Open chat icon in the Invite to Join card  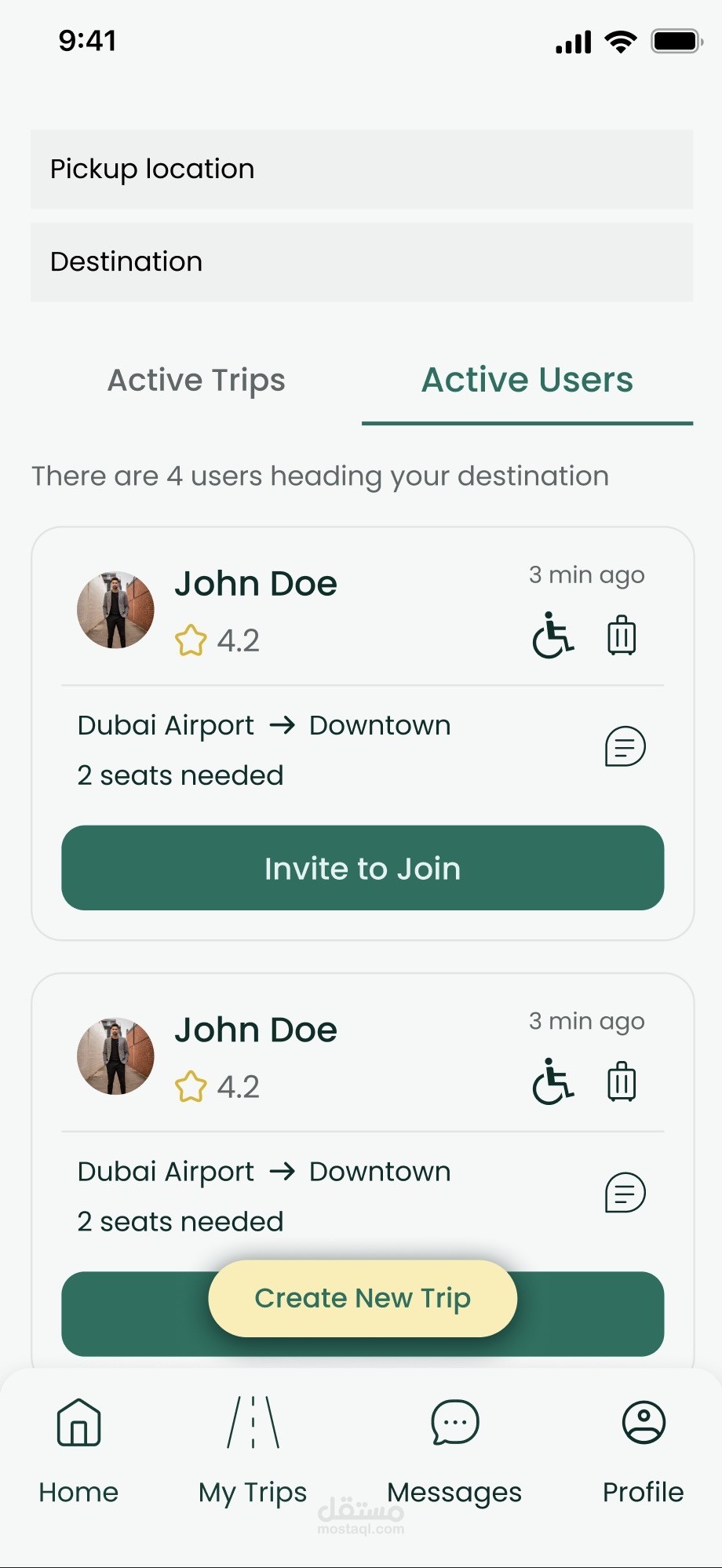(x=625, y=746)
